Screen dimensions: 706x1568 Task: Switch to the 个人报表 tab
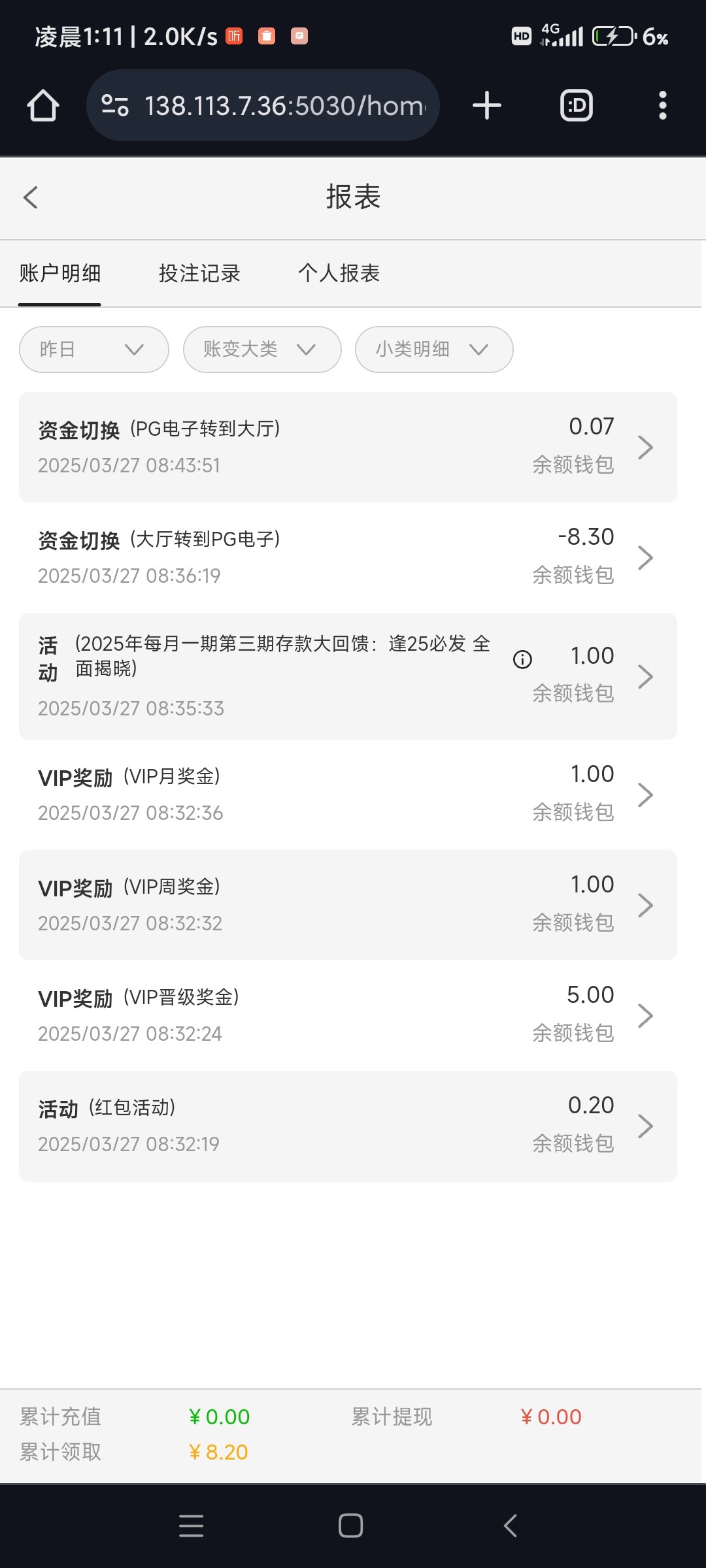(339, 273)
